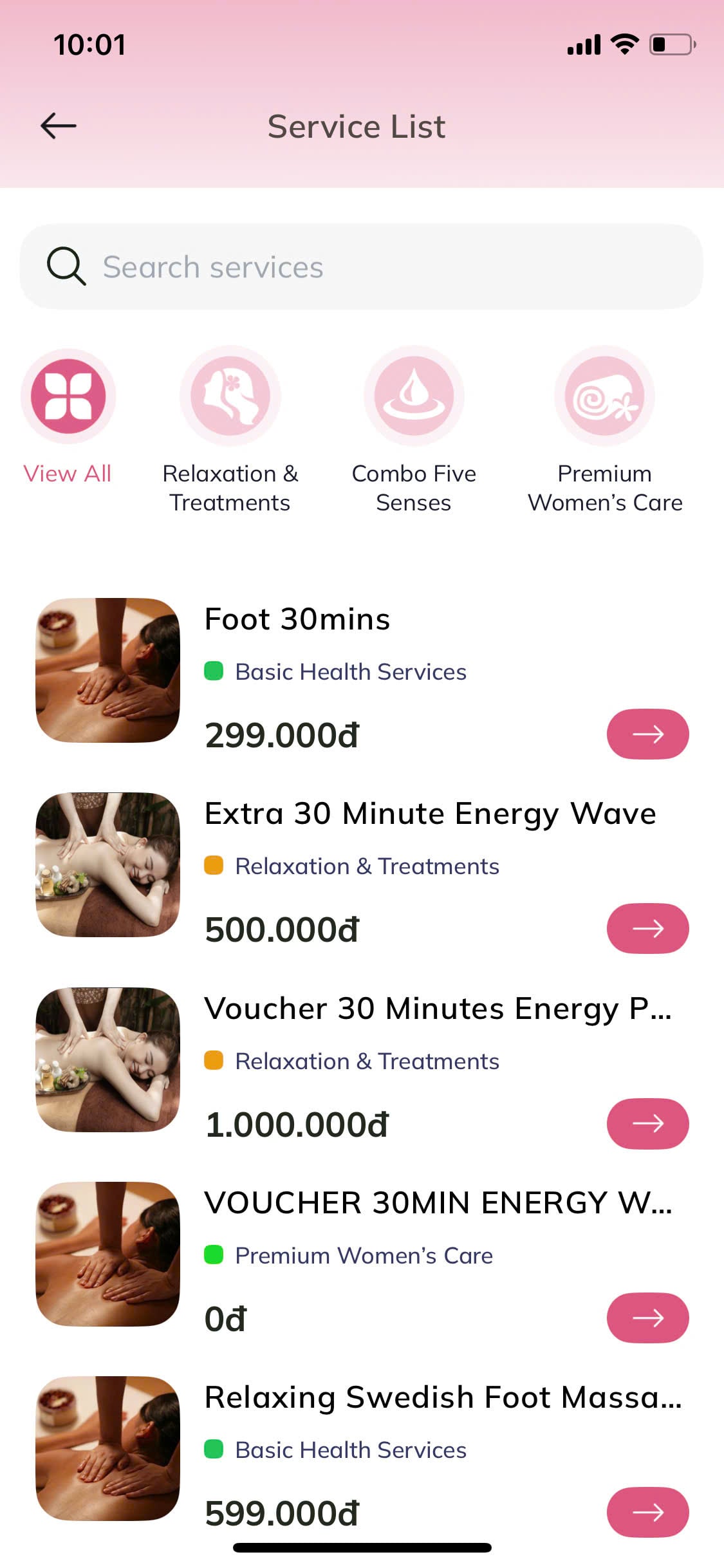Screen dimensions: 724x1568
Task: Open Voucher 30 Minutes Energy P... service
Action: click(x=438, y=1009)
